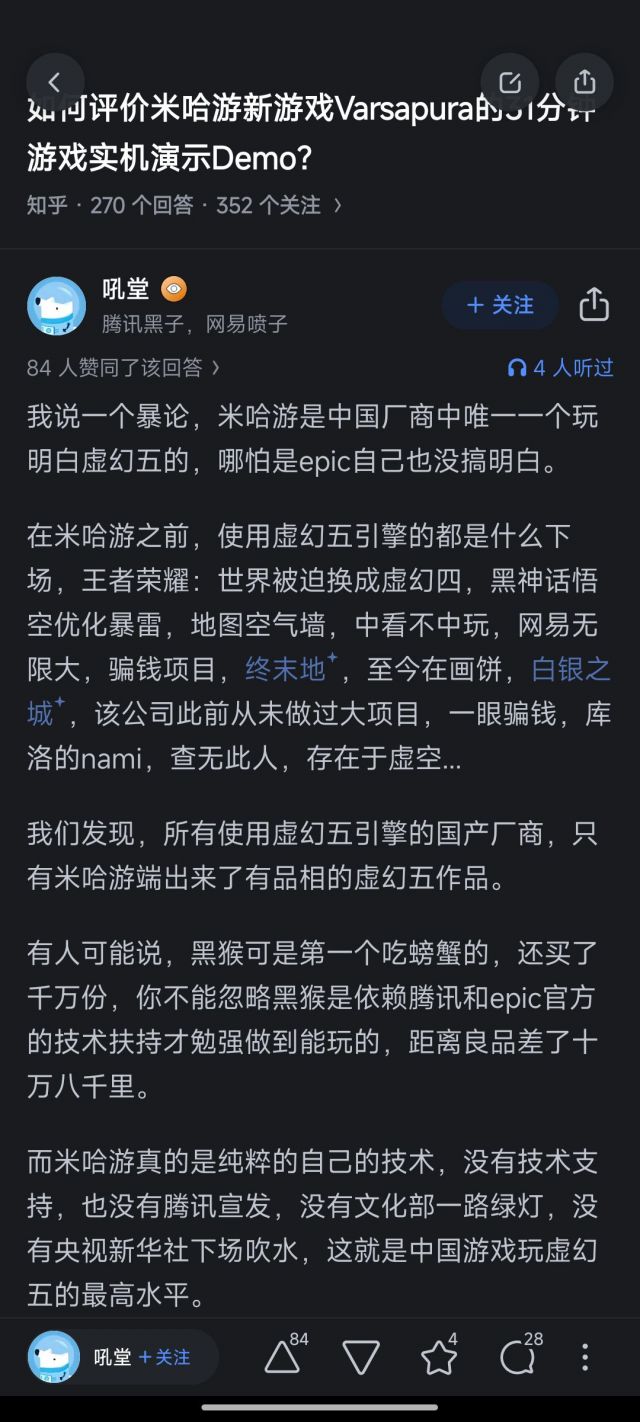Tap +关注 in the bottom bar
This screenshot has height=1422, width=640.
(x=164, y=1357)
